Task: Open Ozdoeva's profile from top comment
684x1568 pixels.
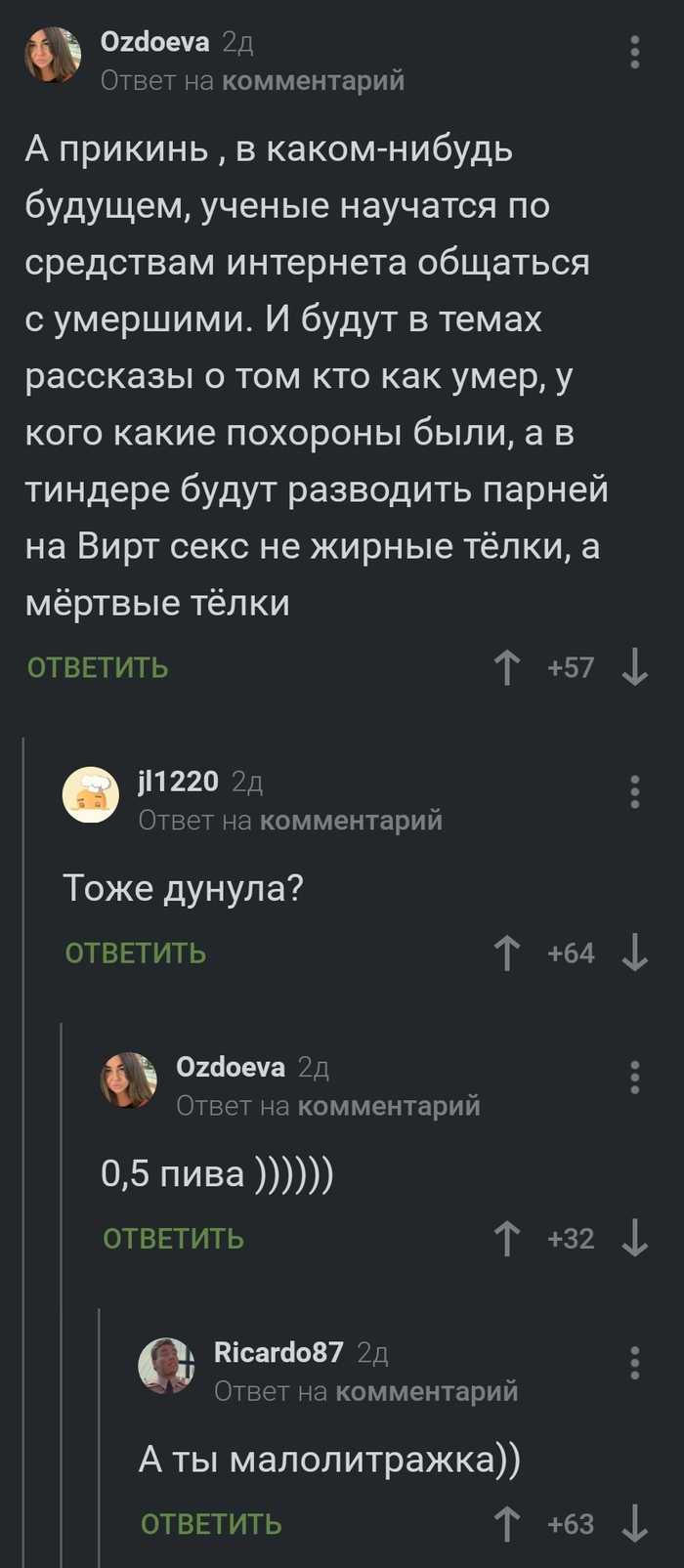Action: coord(154,41)
